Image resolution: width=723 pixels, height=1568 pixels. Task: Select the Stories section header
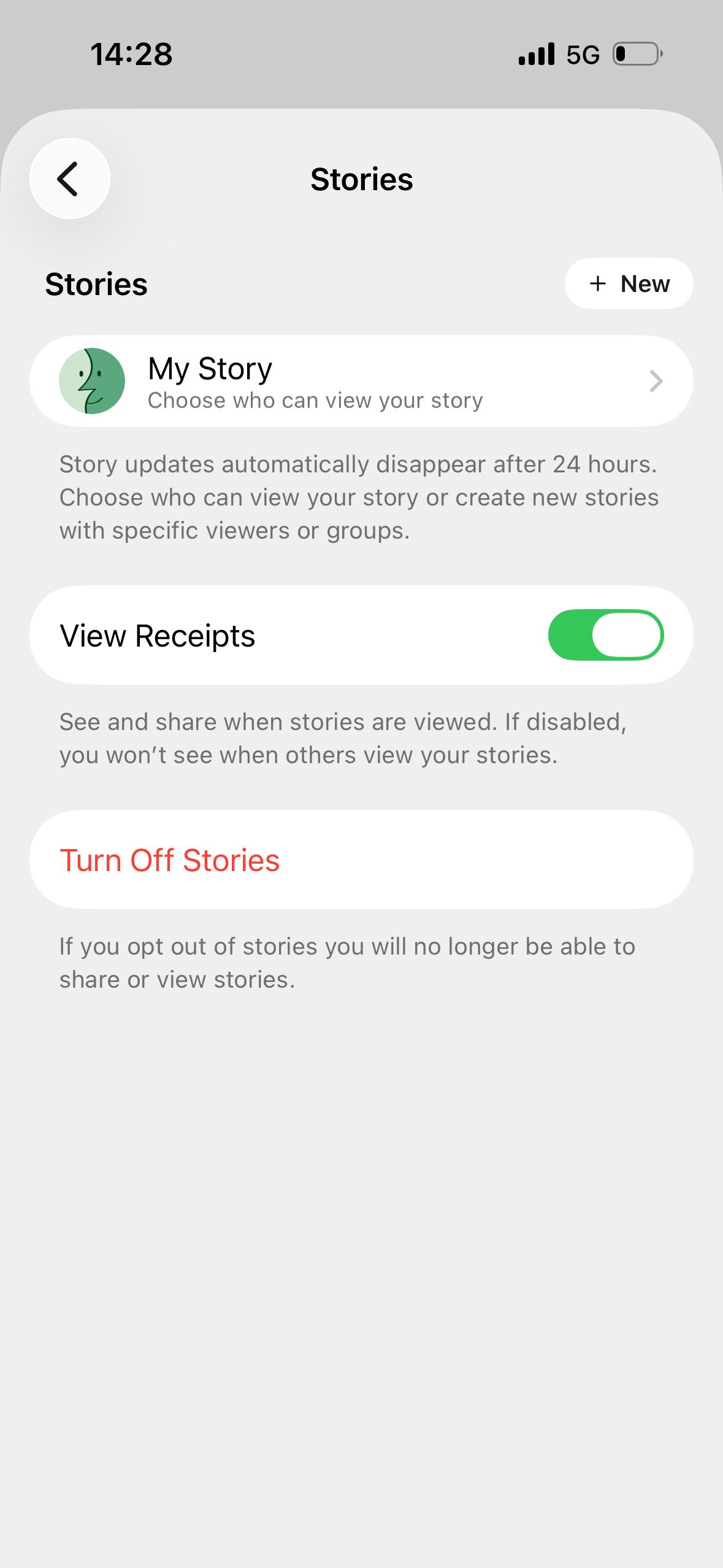(96, 283)
